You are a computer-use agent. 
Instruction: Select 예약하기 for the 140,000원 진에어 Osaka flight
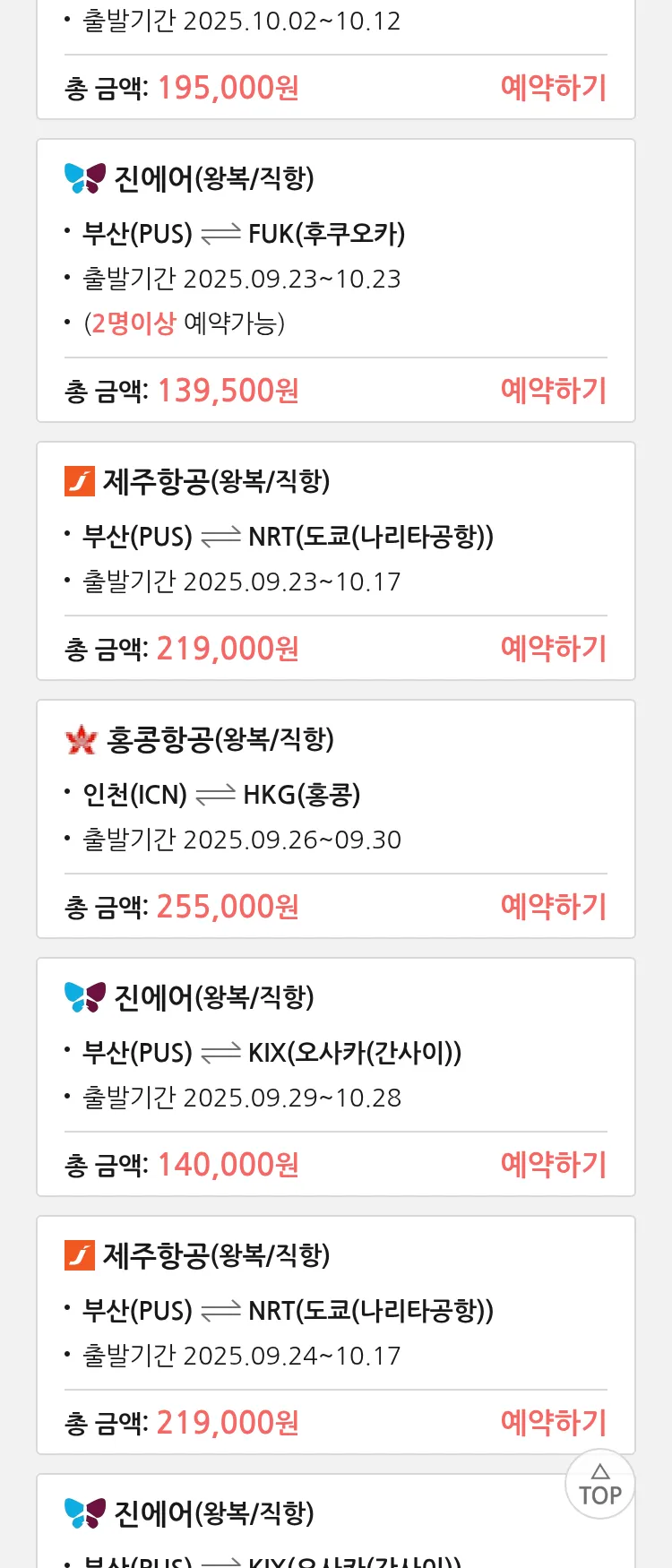tap(553, 1165)
